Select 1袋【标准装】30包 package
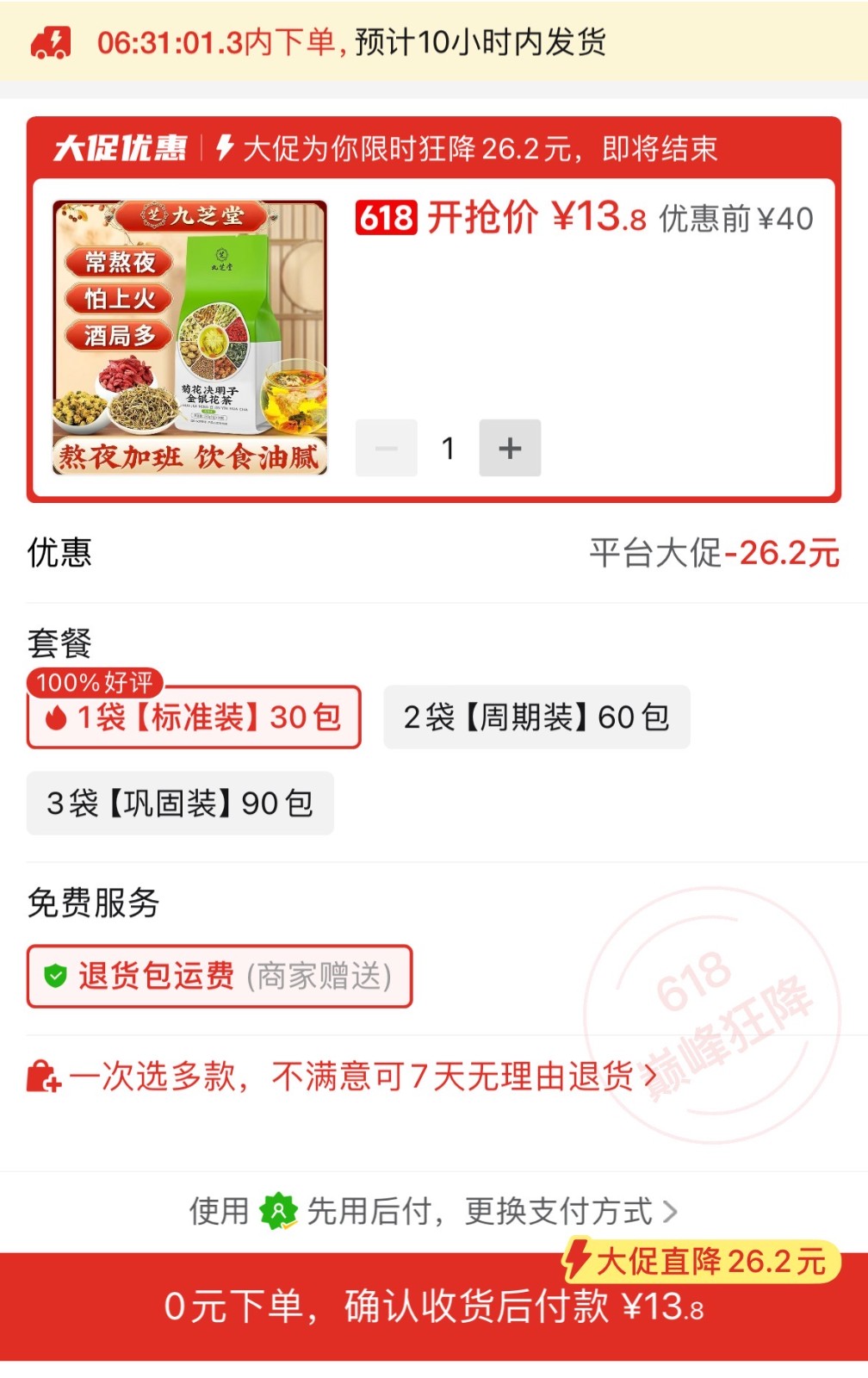The image size is (868, 1378). coord(194,717)
